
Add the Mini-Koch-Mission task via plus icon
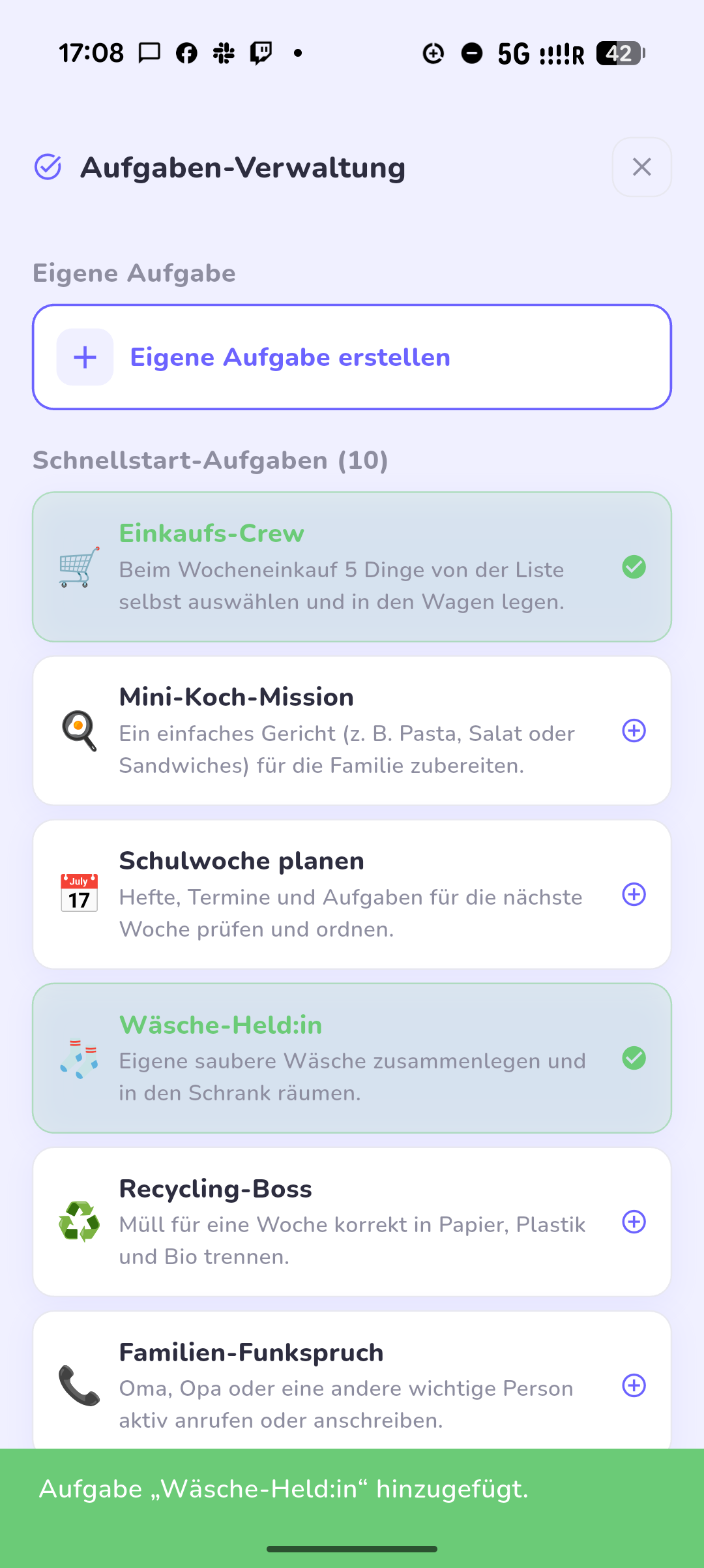pyautogui.click(x=634, y=731)
